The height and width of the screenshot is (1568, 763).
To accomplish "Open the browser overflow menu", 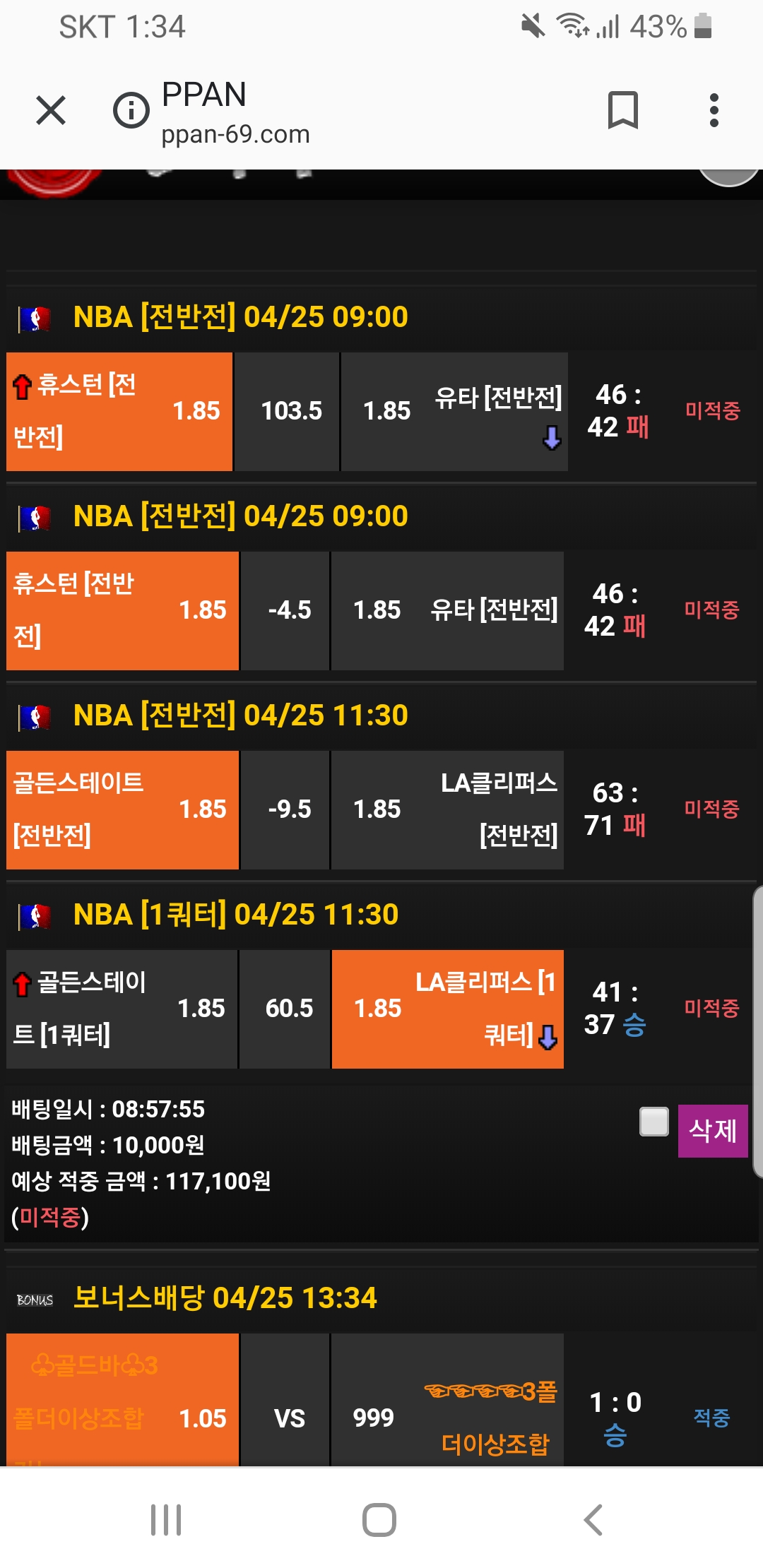I will click(714, 110).
